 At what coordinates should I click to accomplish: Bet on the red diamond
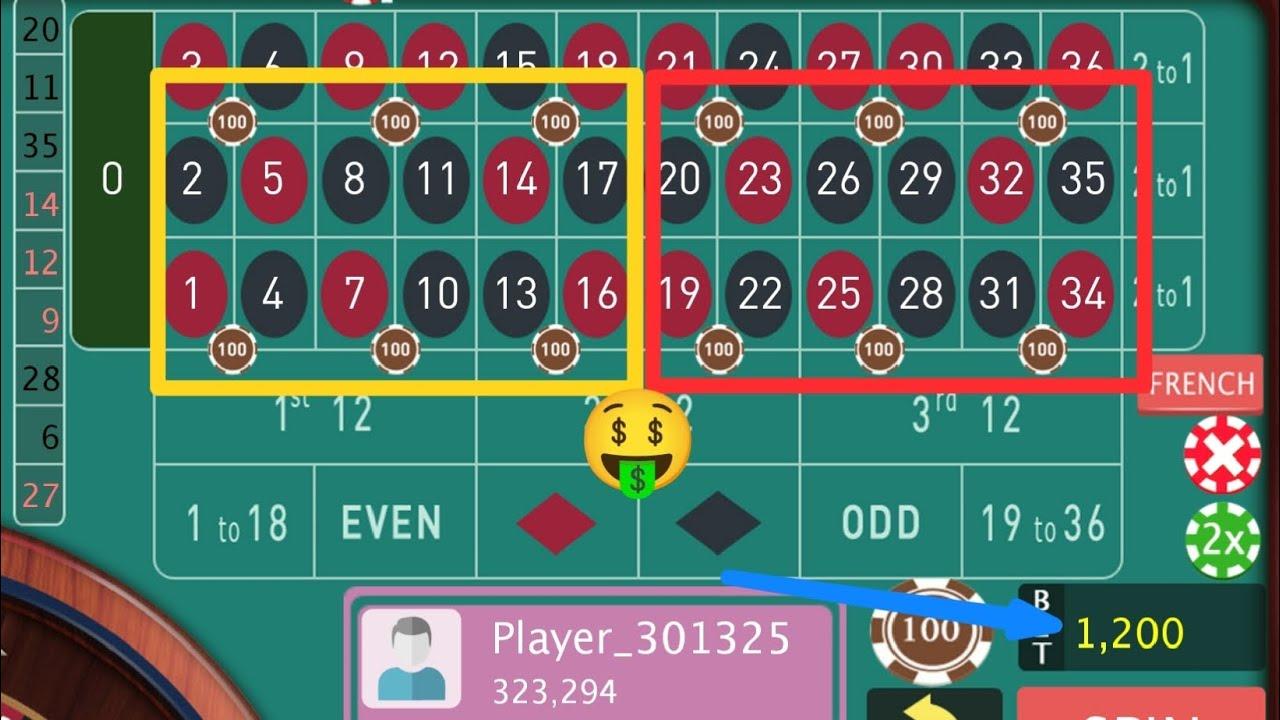[x=556, y=523]
